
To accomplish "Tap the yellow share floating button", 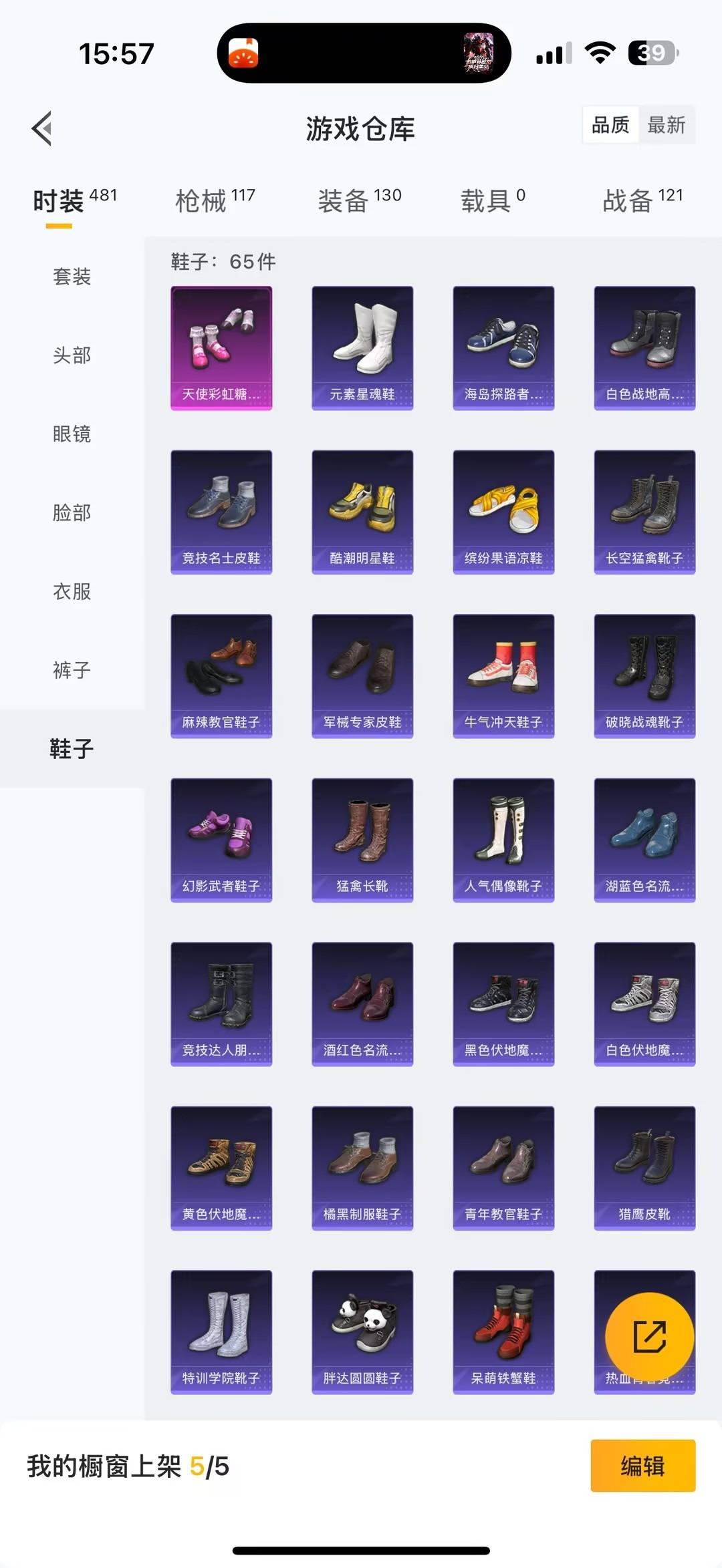I will click(649, 1336).
